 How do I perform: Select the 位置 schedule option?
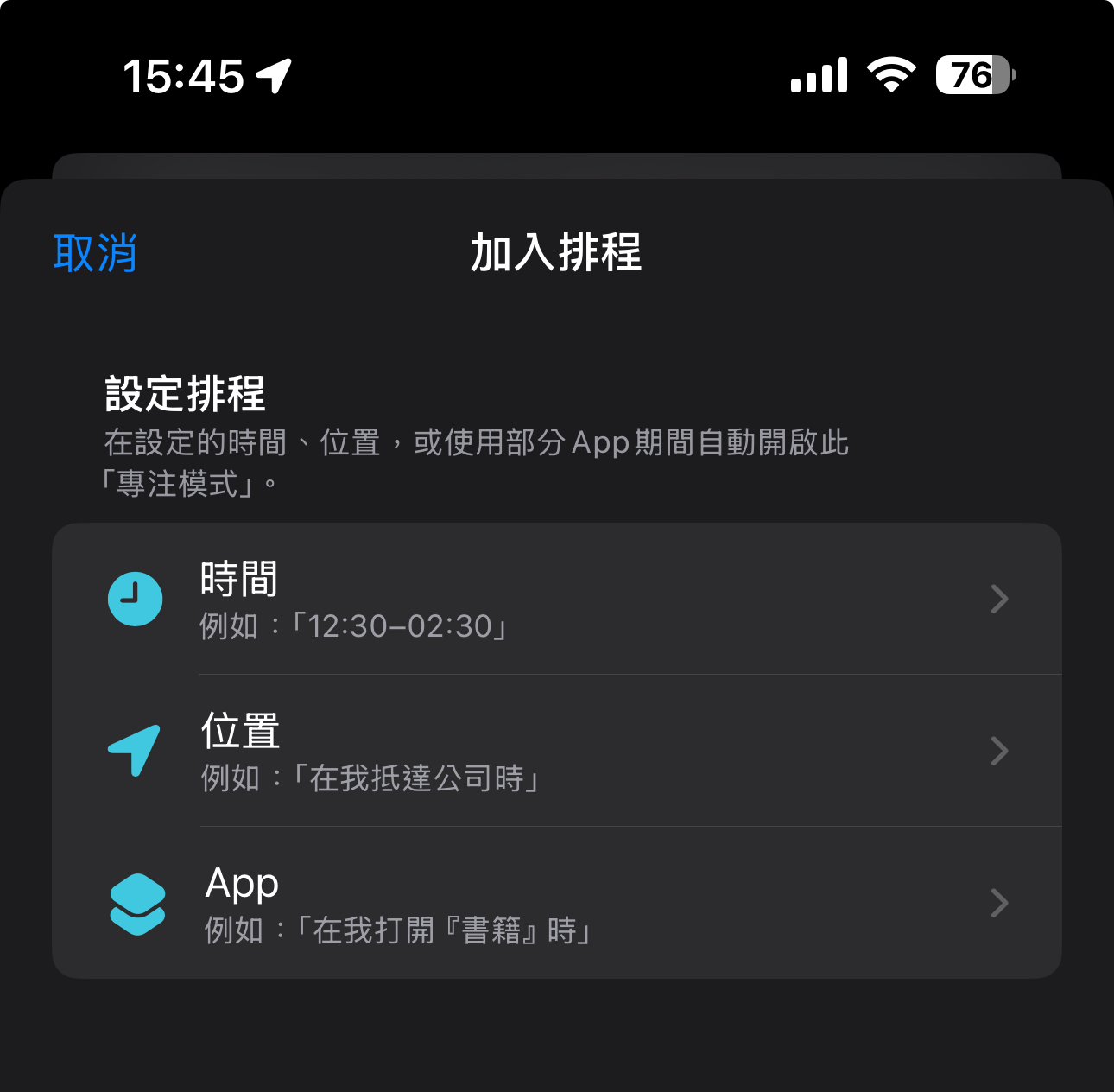[556, 751]
